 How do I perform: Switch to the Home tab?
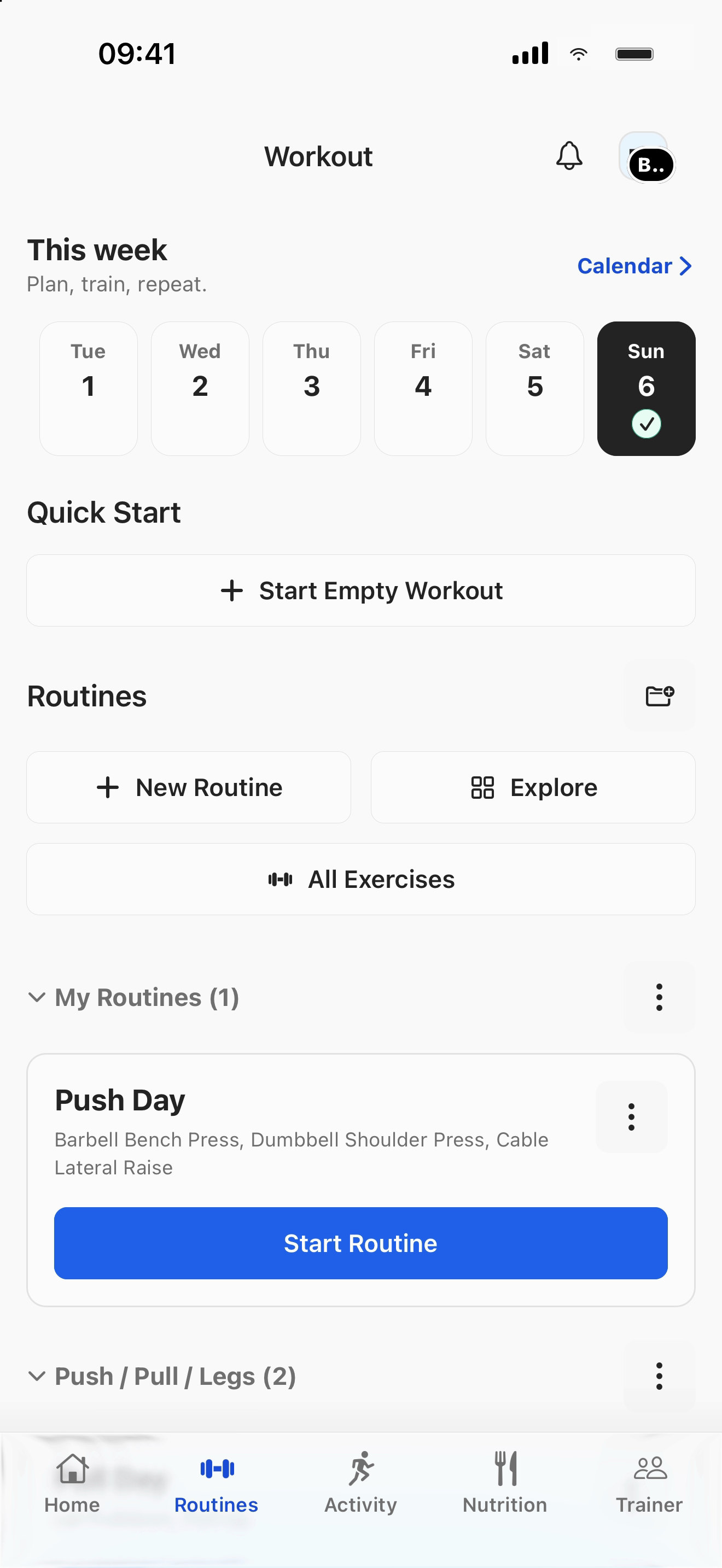(72, 1483)
